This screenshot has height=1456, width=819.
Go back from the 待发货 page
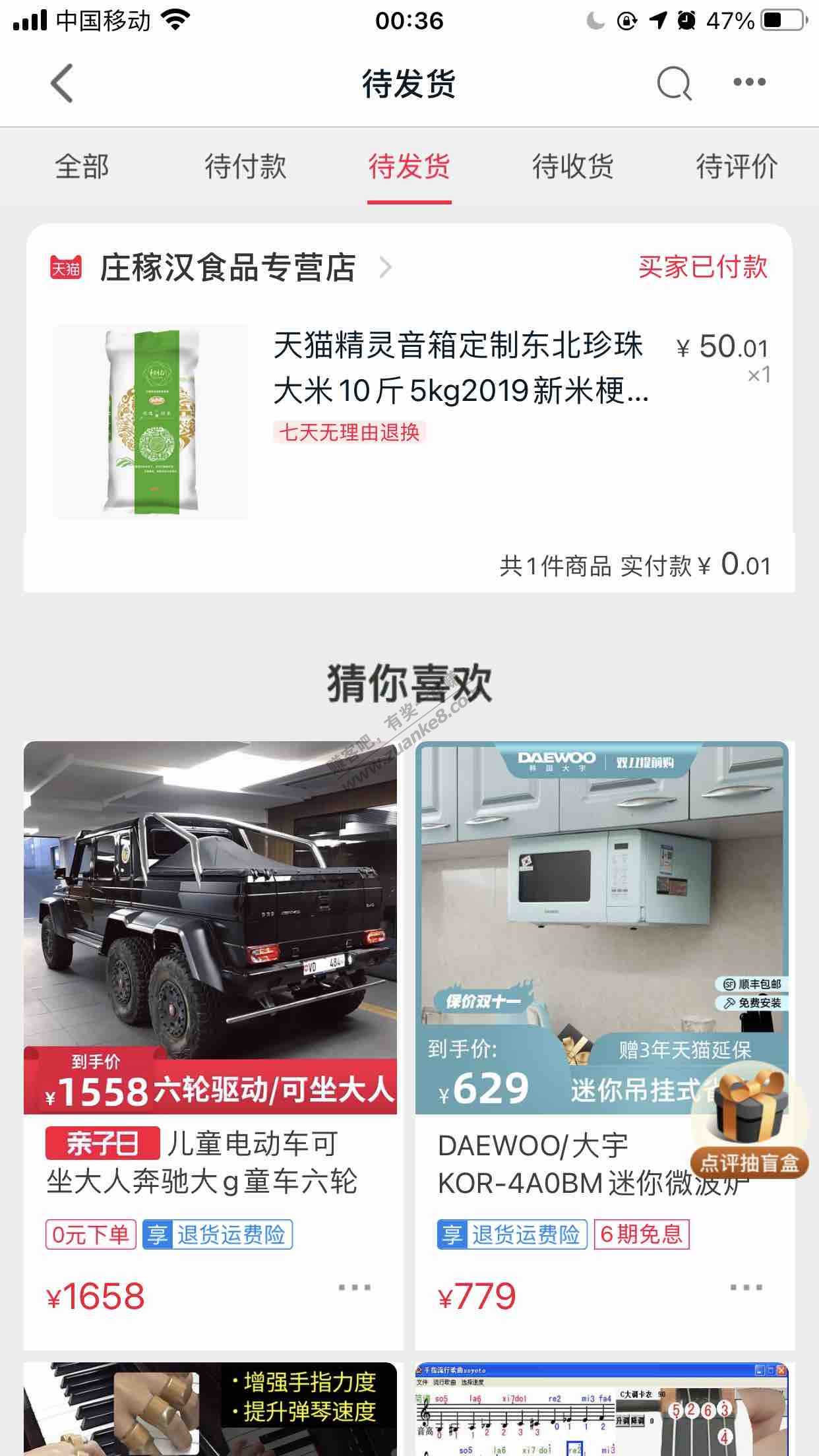[62, 83]
